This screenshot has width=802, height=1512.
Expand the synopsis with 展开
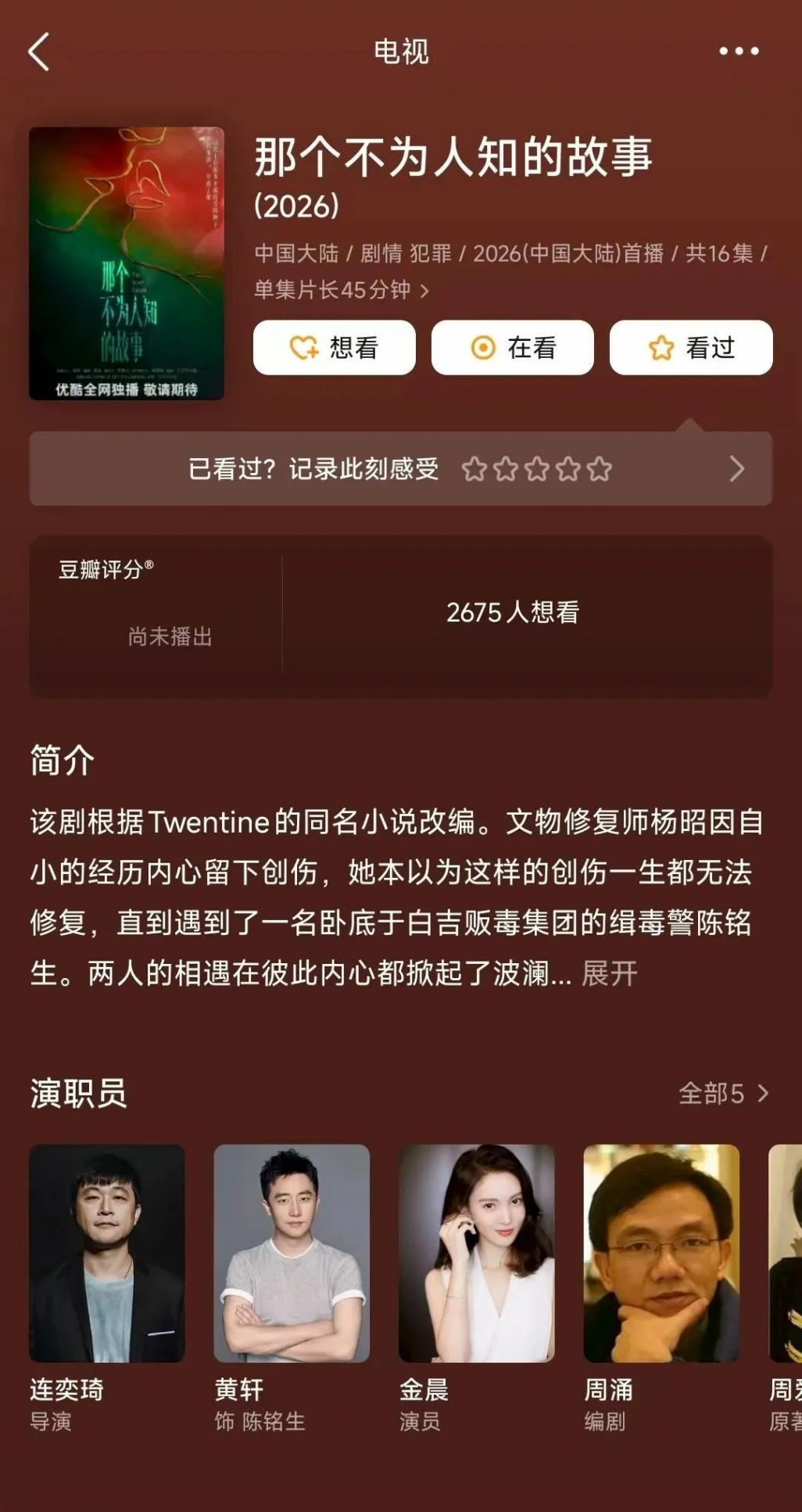pos(610,973)
